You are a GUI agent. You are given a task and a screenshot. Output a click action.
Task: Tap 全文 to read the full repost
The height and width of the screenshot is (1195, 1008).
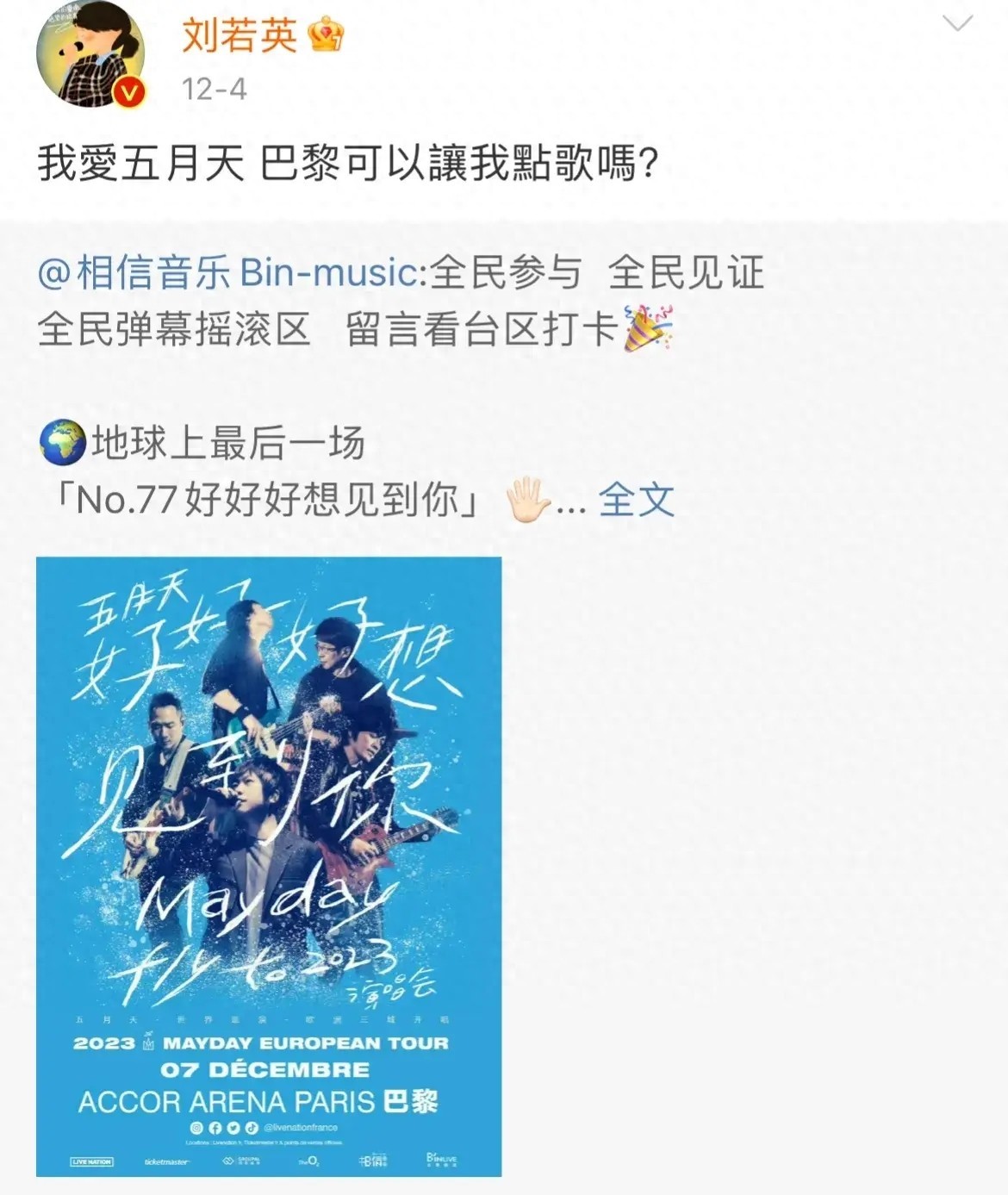tap(636, 500)
